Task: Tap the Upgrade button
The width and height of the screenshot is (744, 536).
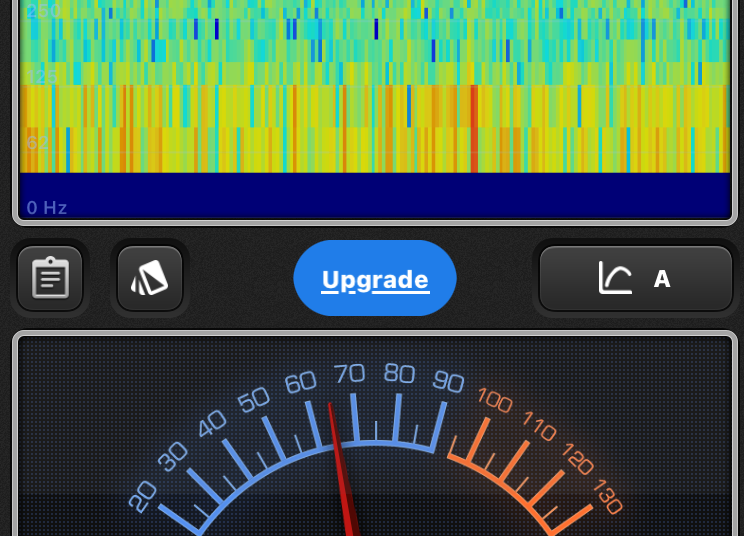Action: 375,279
